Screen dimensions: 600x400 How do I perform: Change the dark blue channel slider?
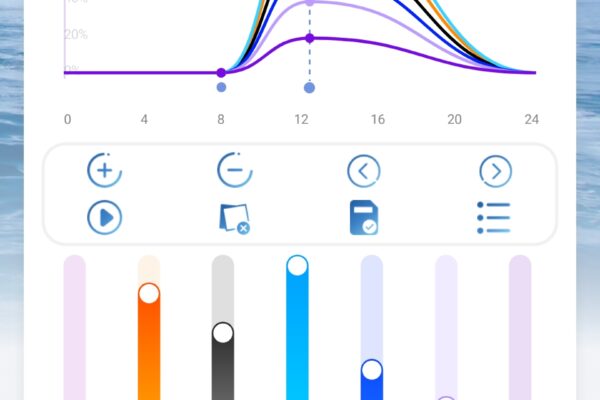pyautogui.click(x=371, y=370)
